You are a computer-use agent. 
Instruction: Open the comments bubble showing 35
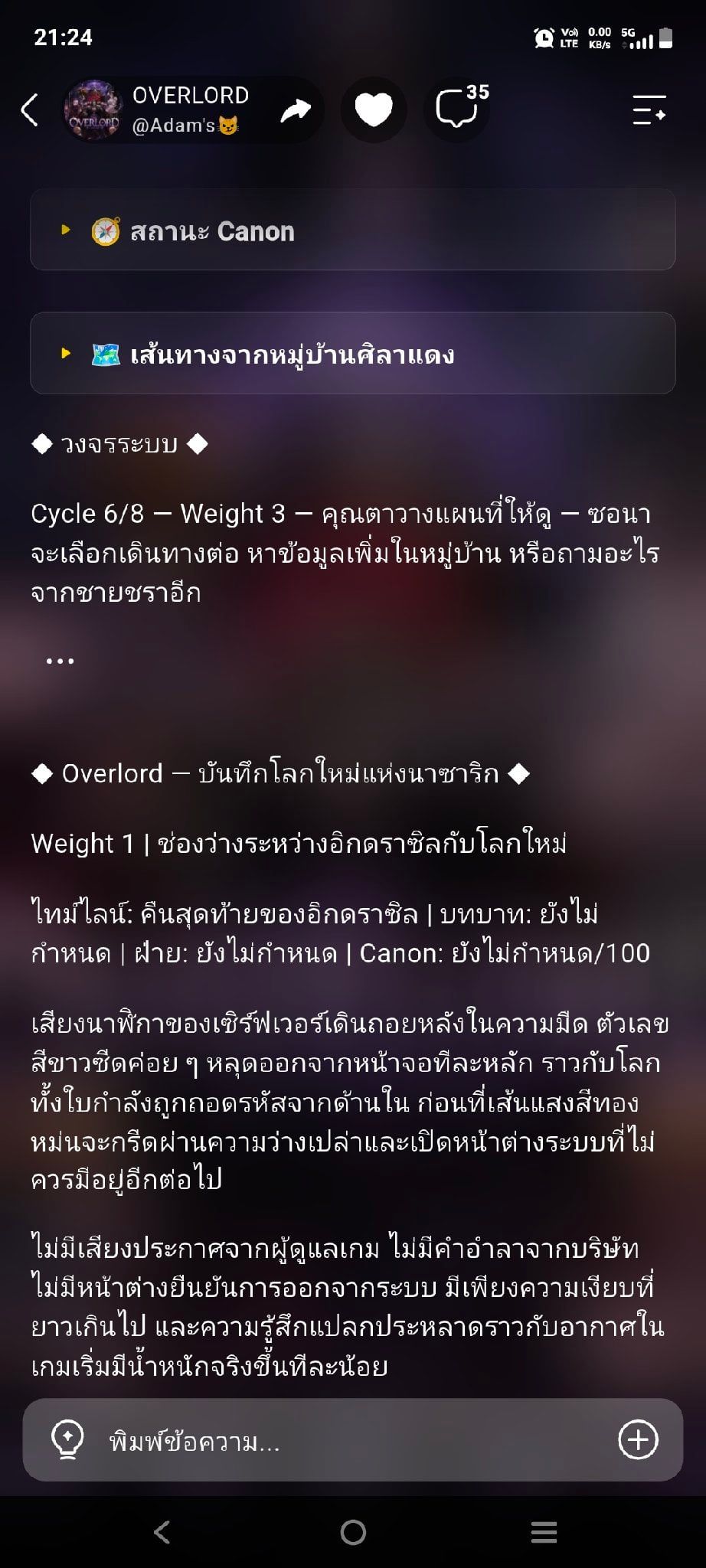(x=457, y=109)
